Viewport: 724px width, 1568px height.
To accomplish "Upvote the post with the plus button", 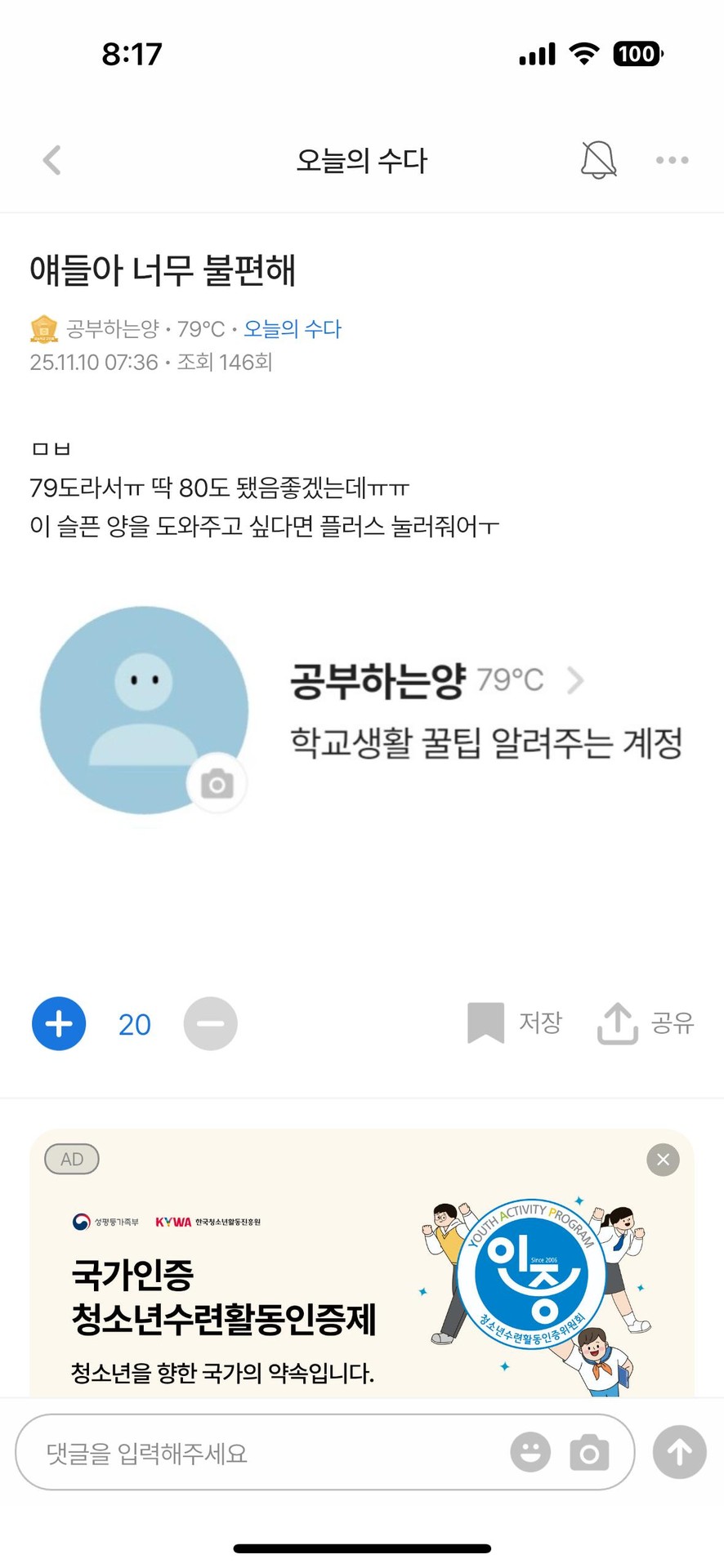I will 58,1023.
